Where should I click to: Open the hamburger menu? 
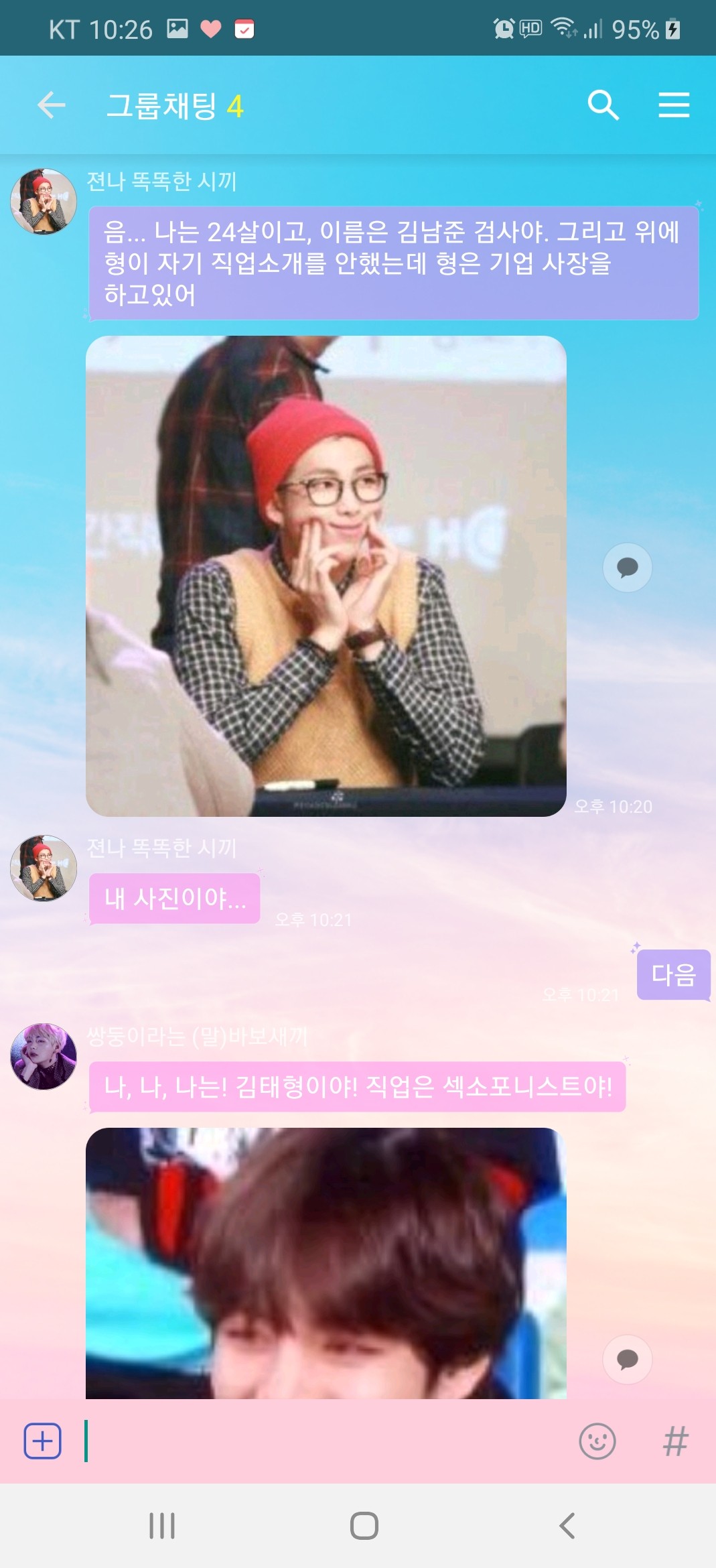pos(673,105)
